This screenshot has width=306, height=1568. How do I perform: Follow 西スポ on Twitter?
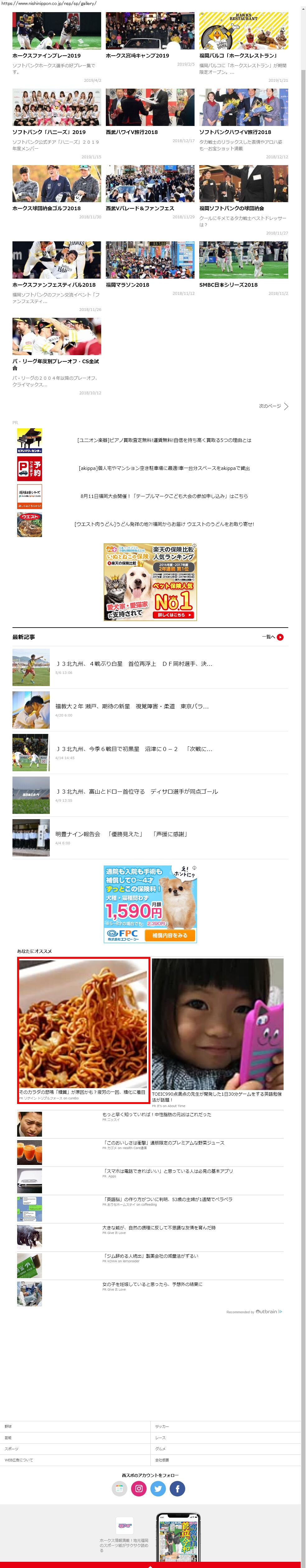[158, 1489]
